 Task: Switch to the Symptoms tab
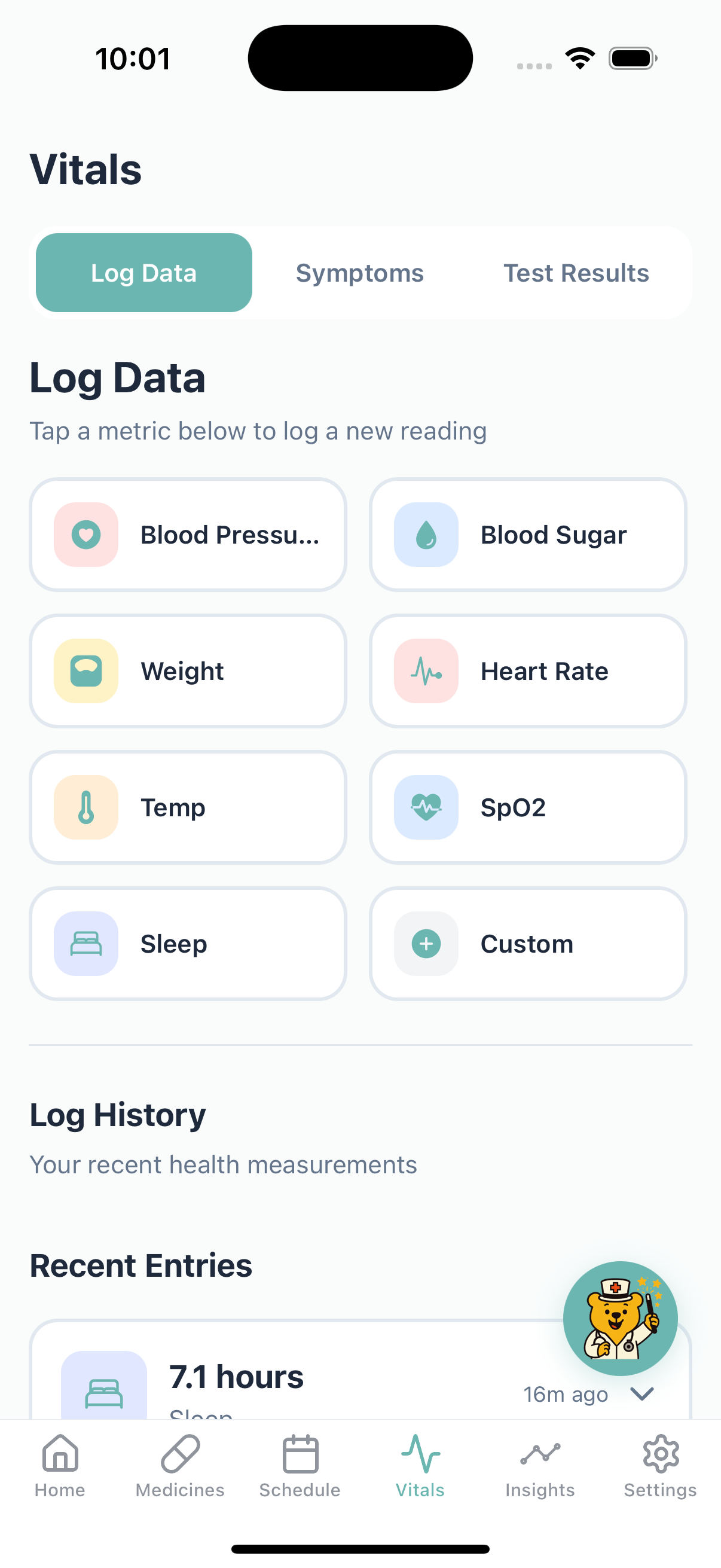coord(359,272)
